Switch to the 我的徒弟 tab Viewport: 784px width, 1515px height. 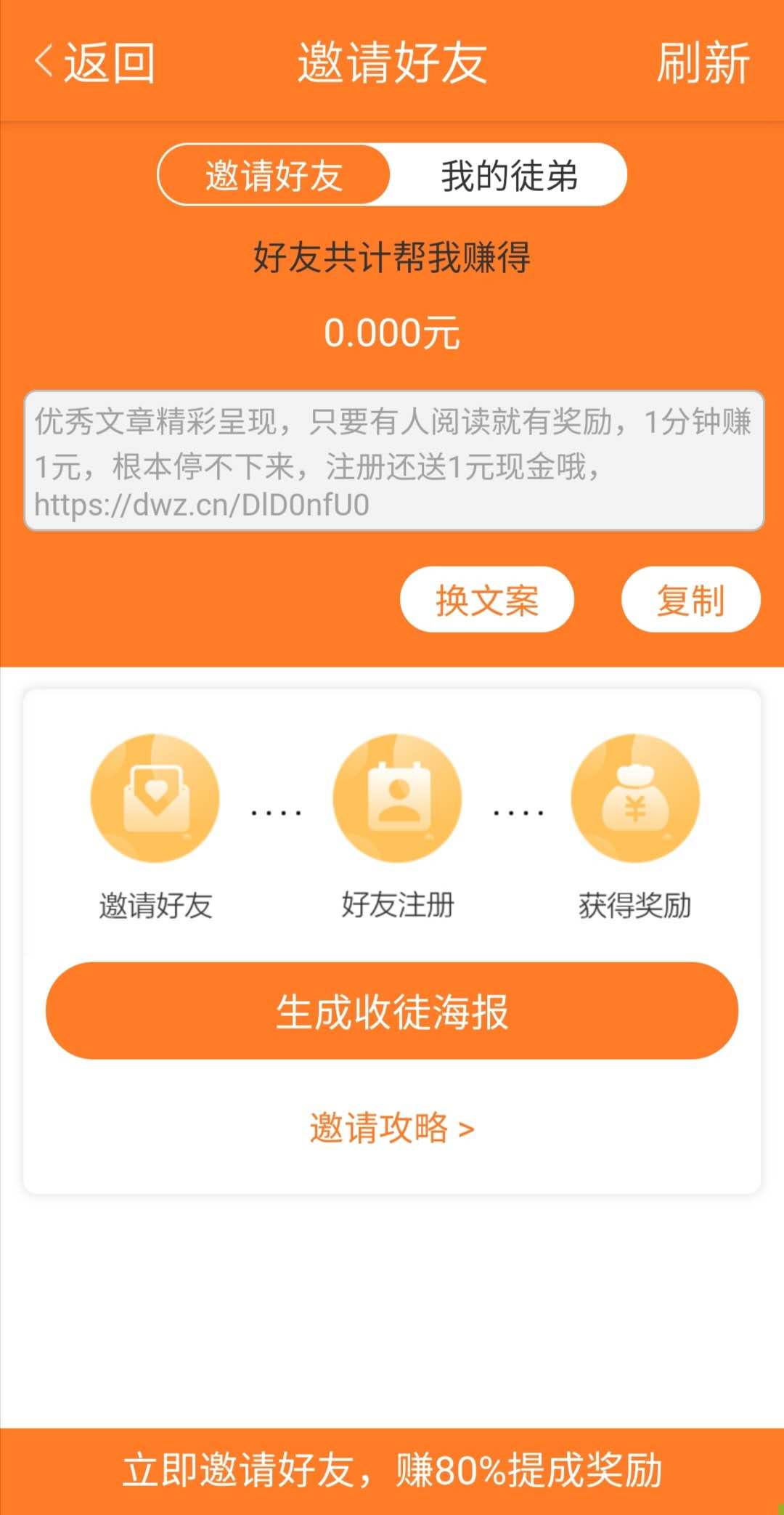pos(509,176)
